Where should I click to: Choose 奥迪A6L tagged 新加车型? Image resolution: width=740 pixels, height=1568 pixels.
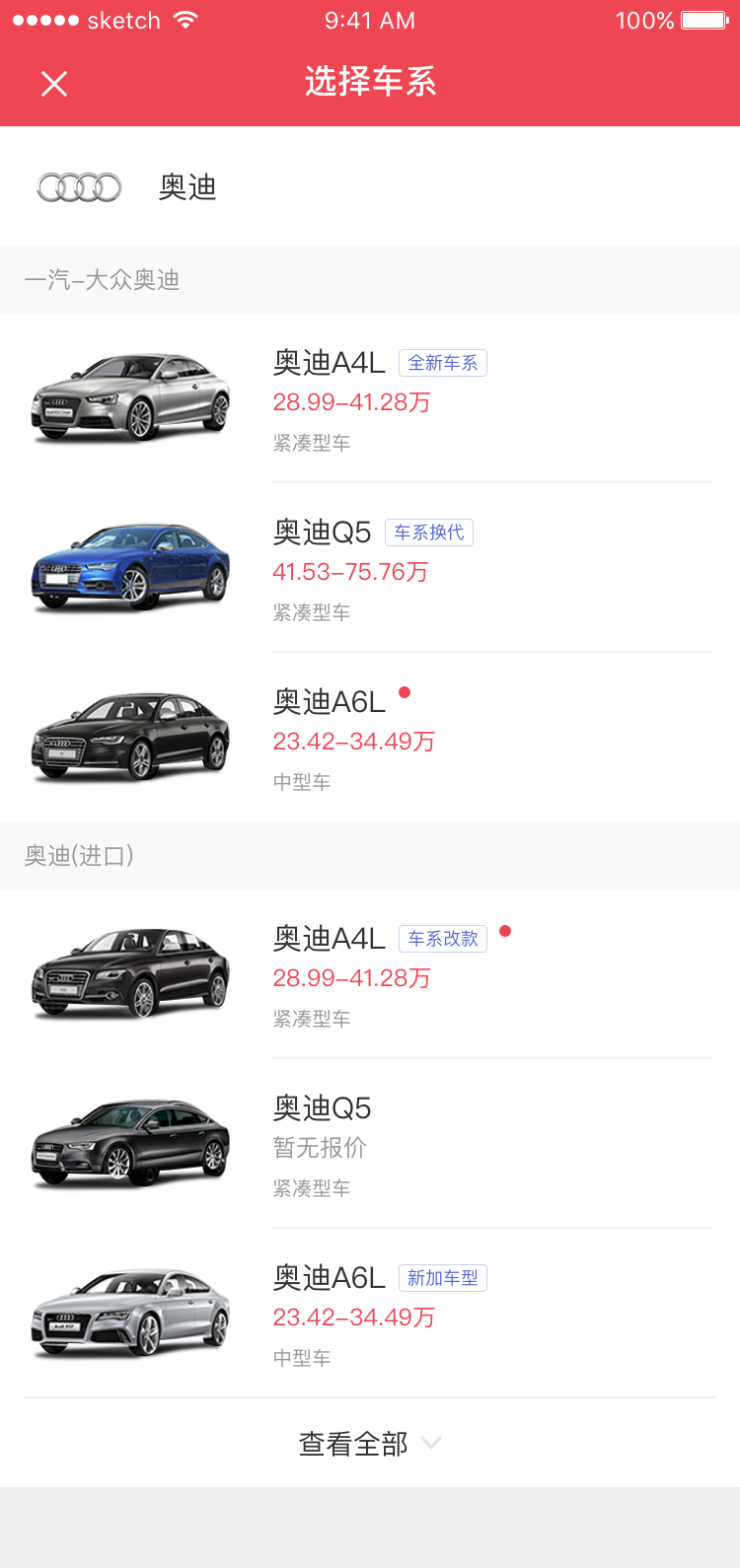click(370, 1315)
